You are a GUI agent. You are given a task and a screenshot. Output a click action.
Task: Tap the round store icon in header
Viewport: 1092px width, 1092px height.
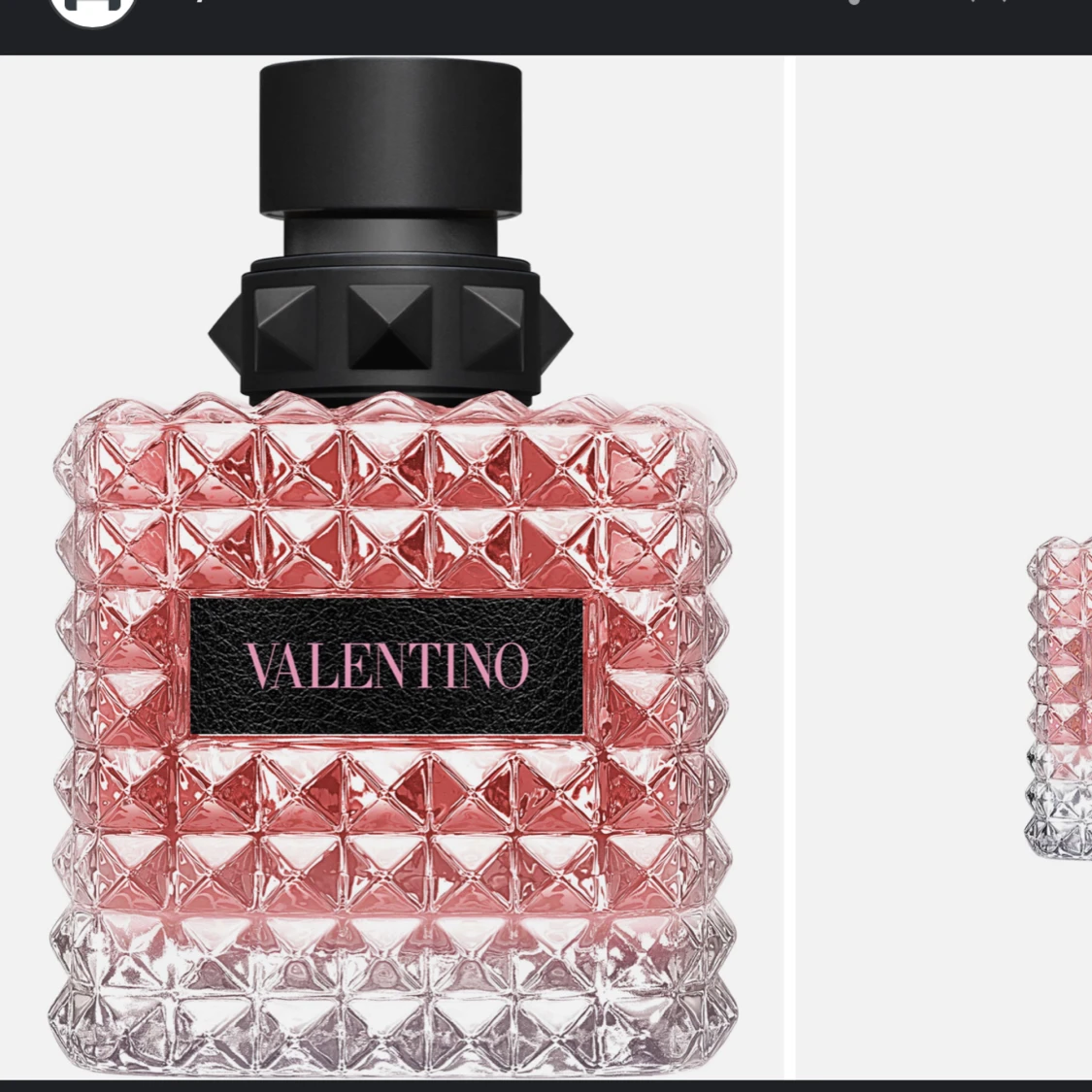click(x=92, y=10)
